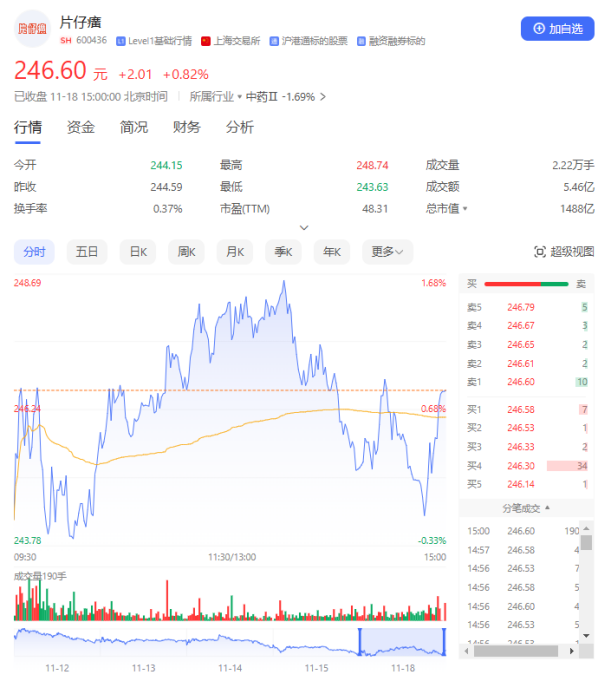Select the 分时 intraday chart
Screen dimensions: 612x681
point(35,252)
